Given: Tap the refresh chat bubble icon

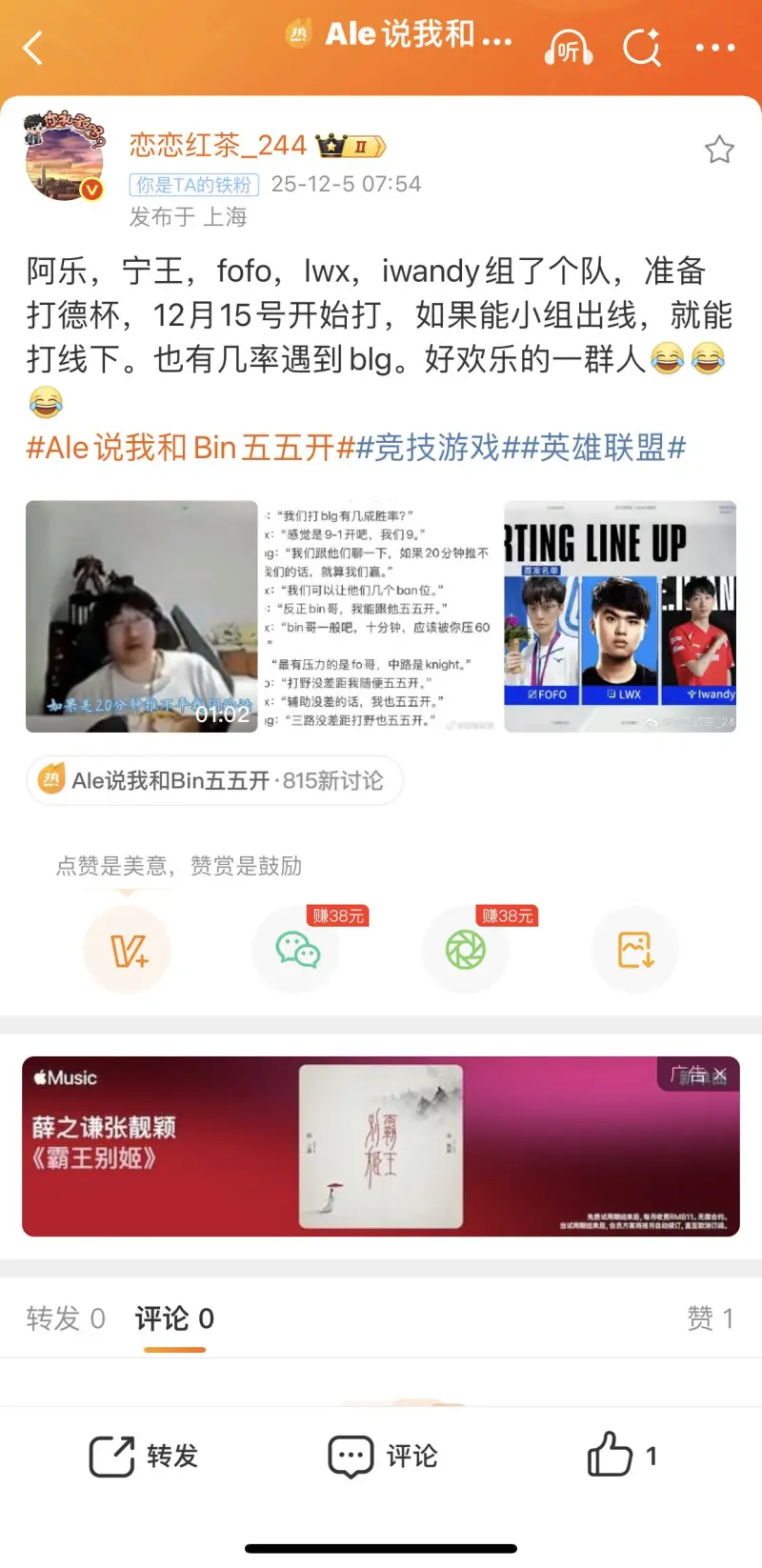Looking at the screenshot, I should tap(642, 48).
